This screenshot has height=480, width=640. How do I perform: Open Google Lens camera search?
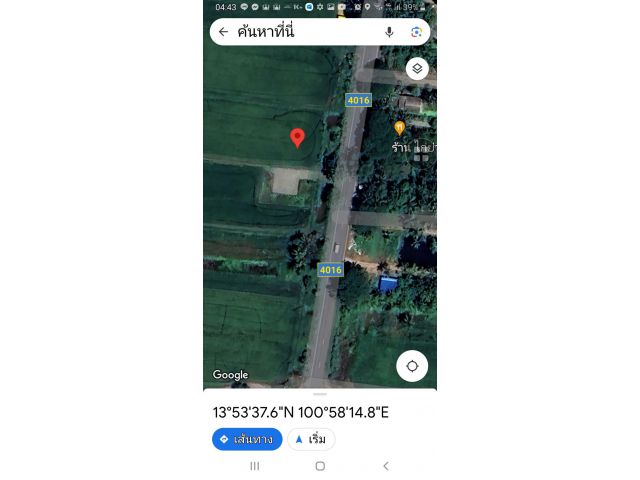(416, 32)
